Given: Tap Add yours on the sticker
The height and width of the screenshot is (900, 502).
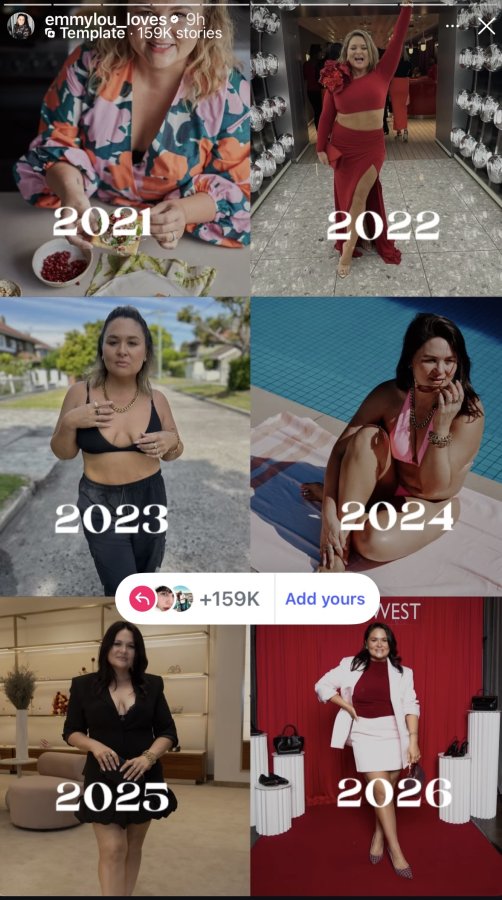Looking at the screenshot, I should click(x=325, y=599).
